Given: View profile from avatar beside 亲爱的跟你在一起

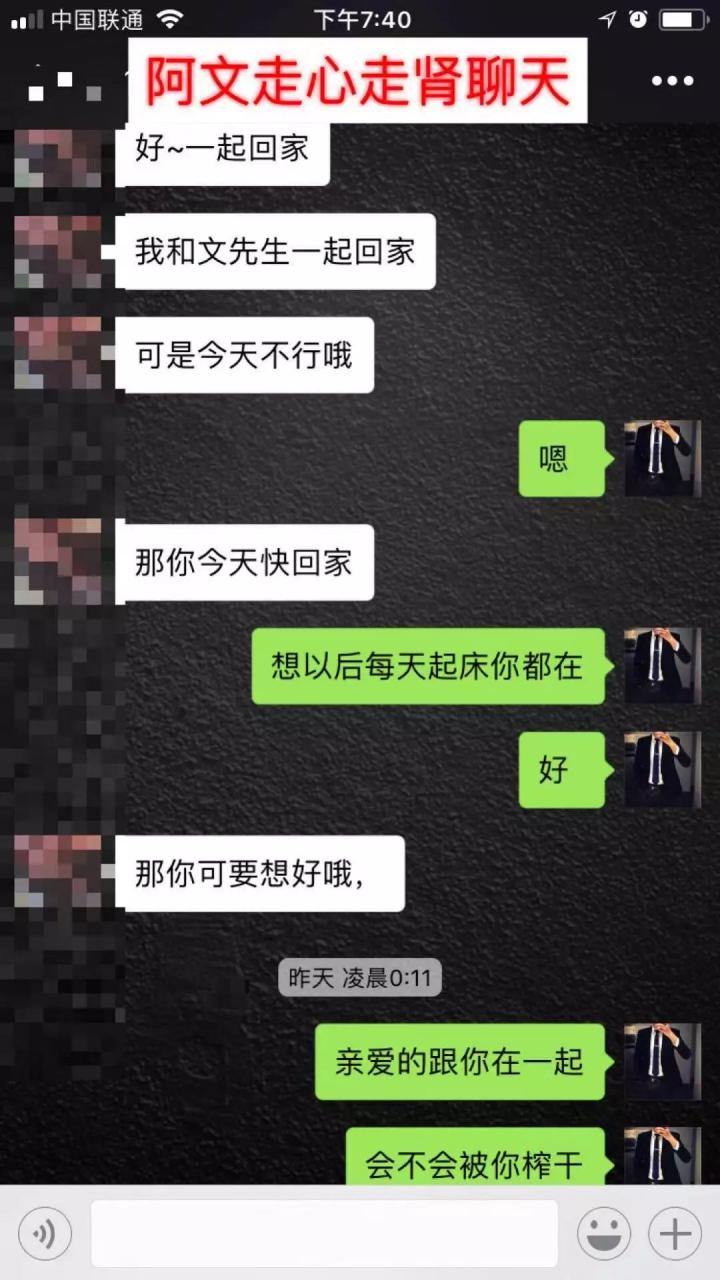Looking at the screenshot, I should click(662, 1062).
